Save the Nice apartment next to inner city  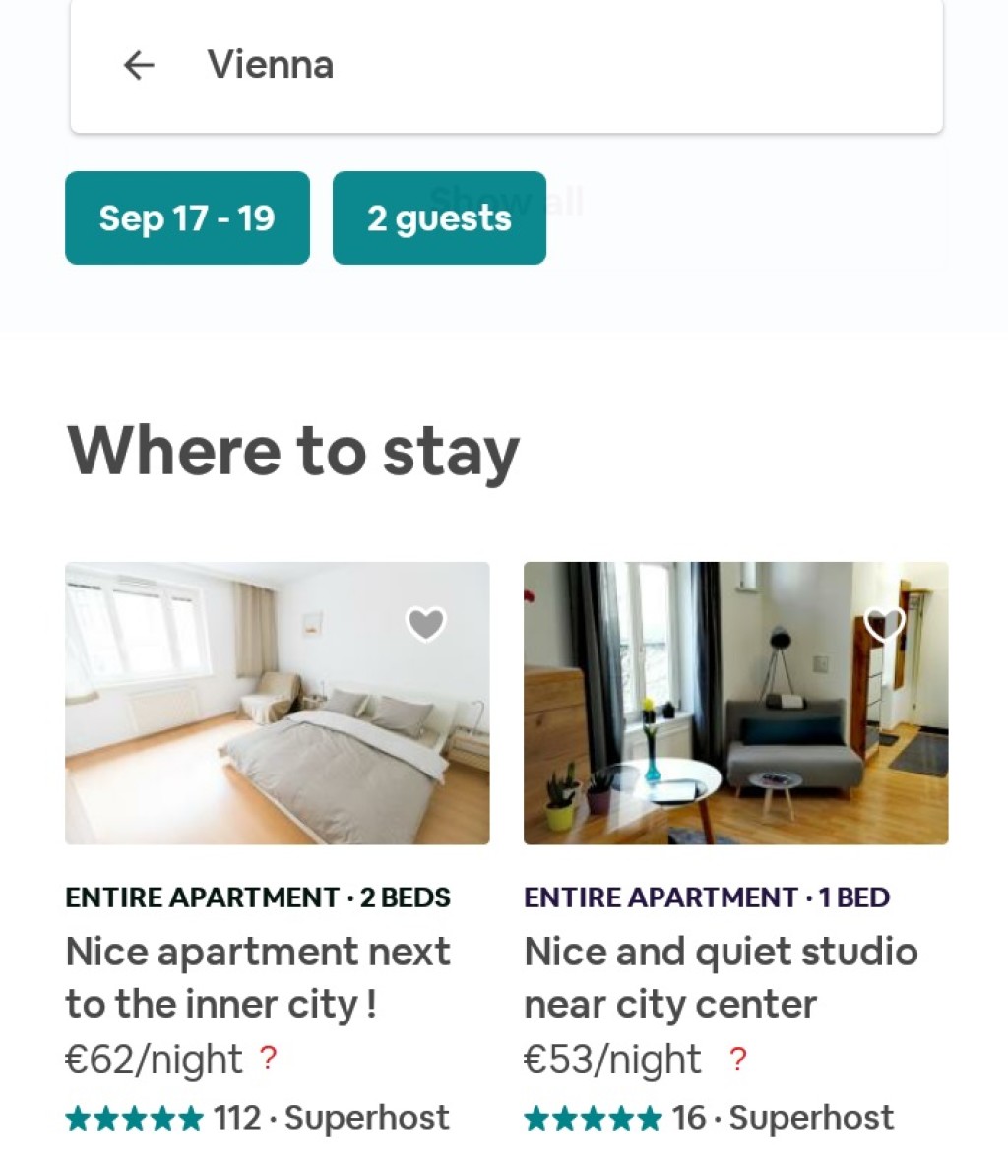pos(426,624)
